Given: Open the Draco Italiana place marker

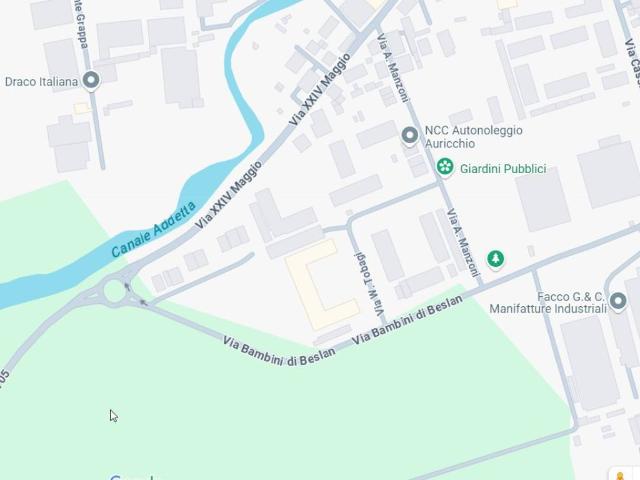Looking at the screenshot, I should pos(91,81).
